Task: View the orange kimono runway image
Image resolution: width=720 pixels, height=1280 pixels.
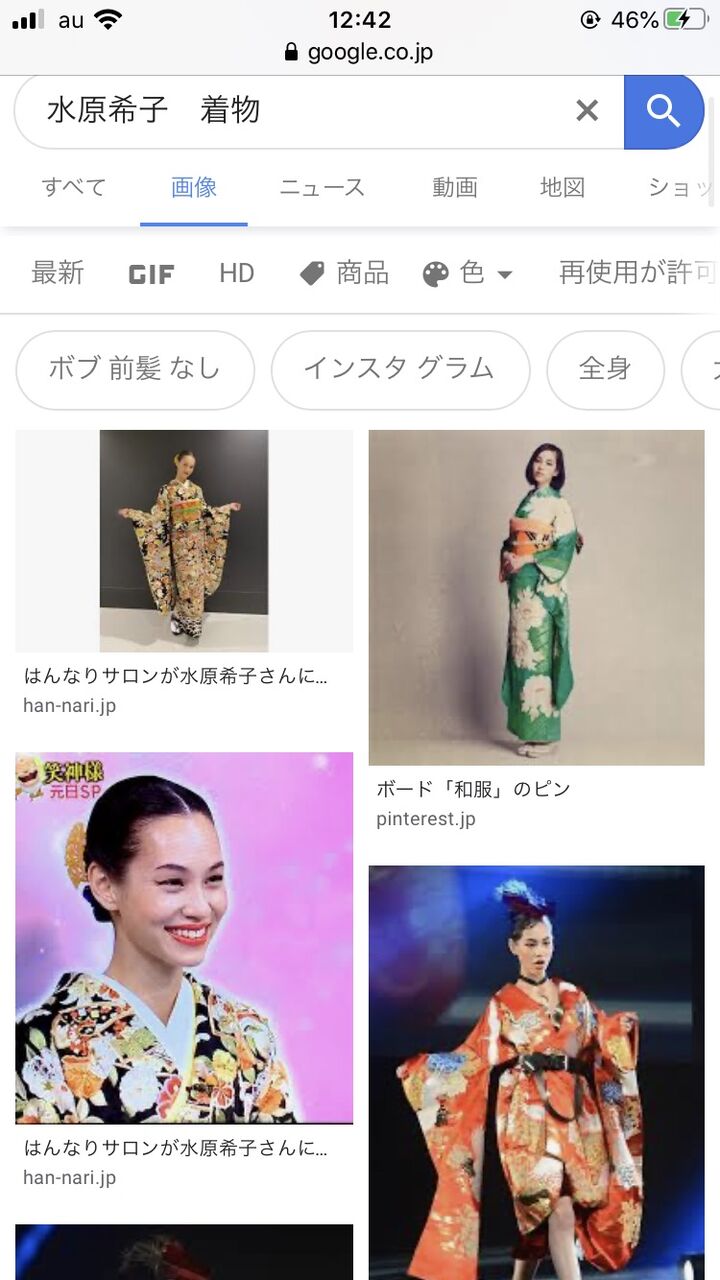Action: click(x=536, y=1070)
